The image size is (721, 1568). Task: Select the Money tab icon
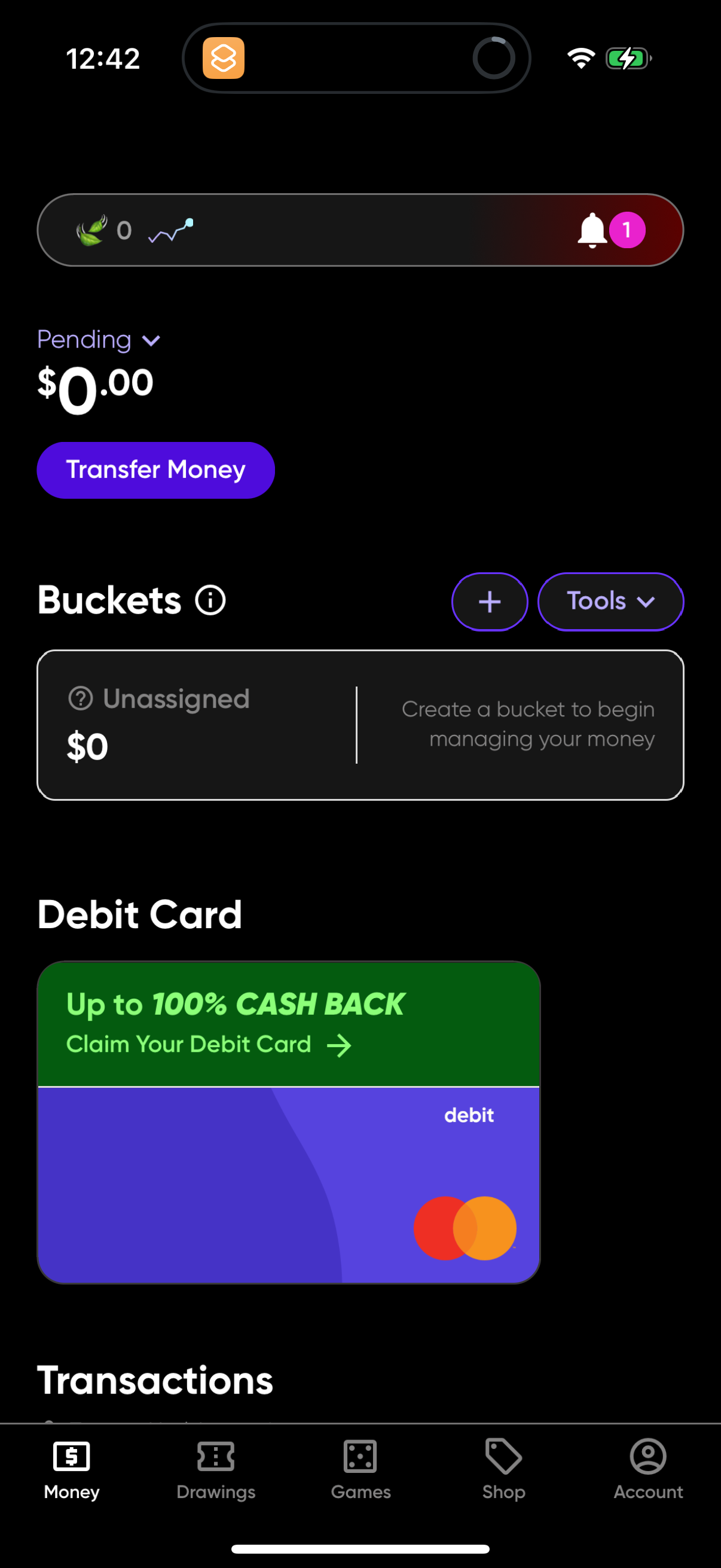70,1457
